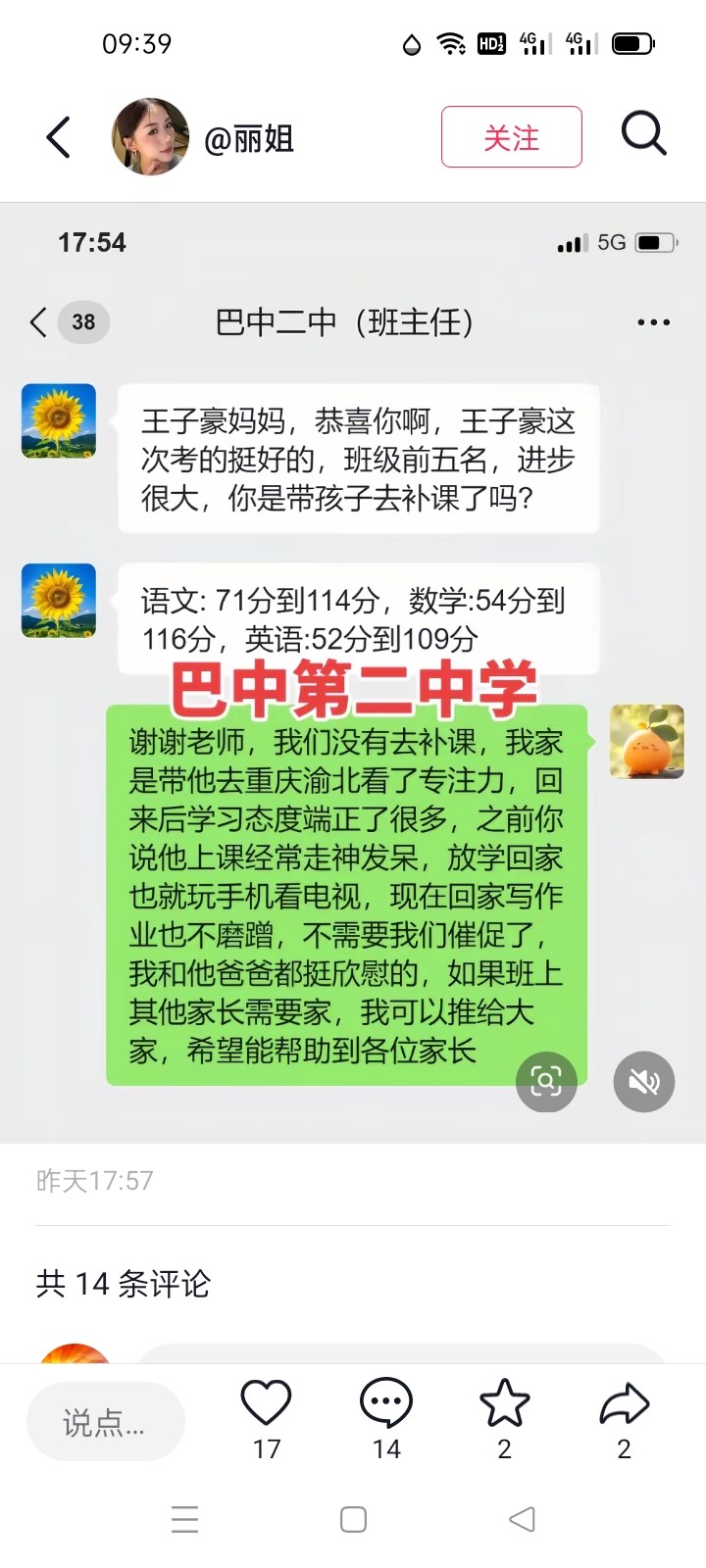The image size is (706, 1568).
Task: Follow 丽姐 with the 关注 button
Action: point(511,137)
